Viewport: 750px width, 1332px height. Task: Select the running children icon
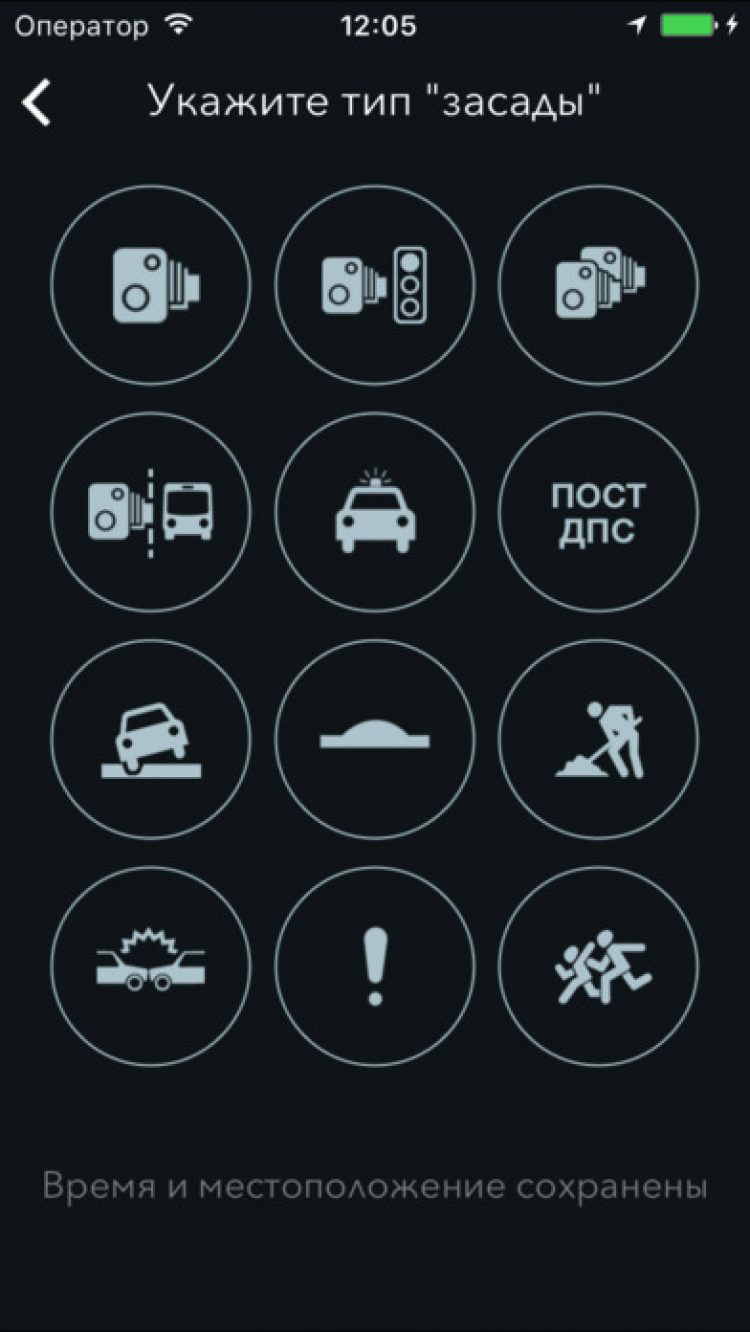click(x=599, y=966)
